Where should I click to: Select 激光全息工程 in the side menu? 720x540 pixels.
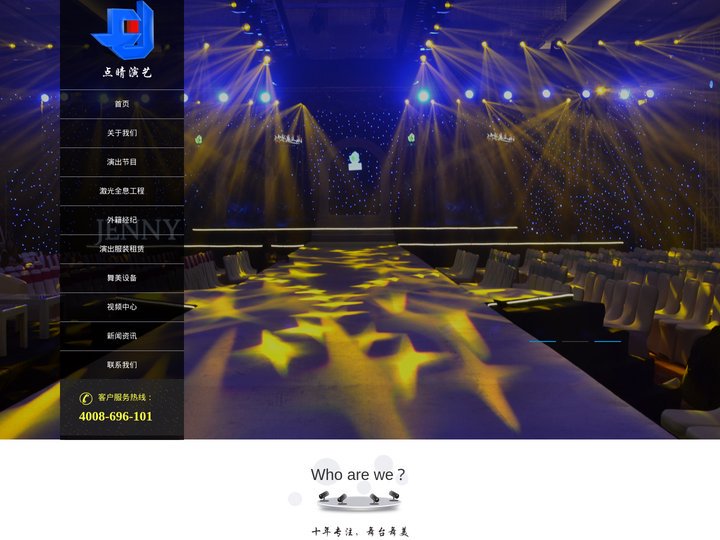coord(122,191)
